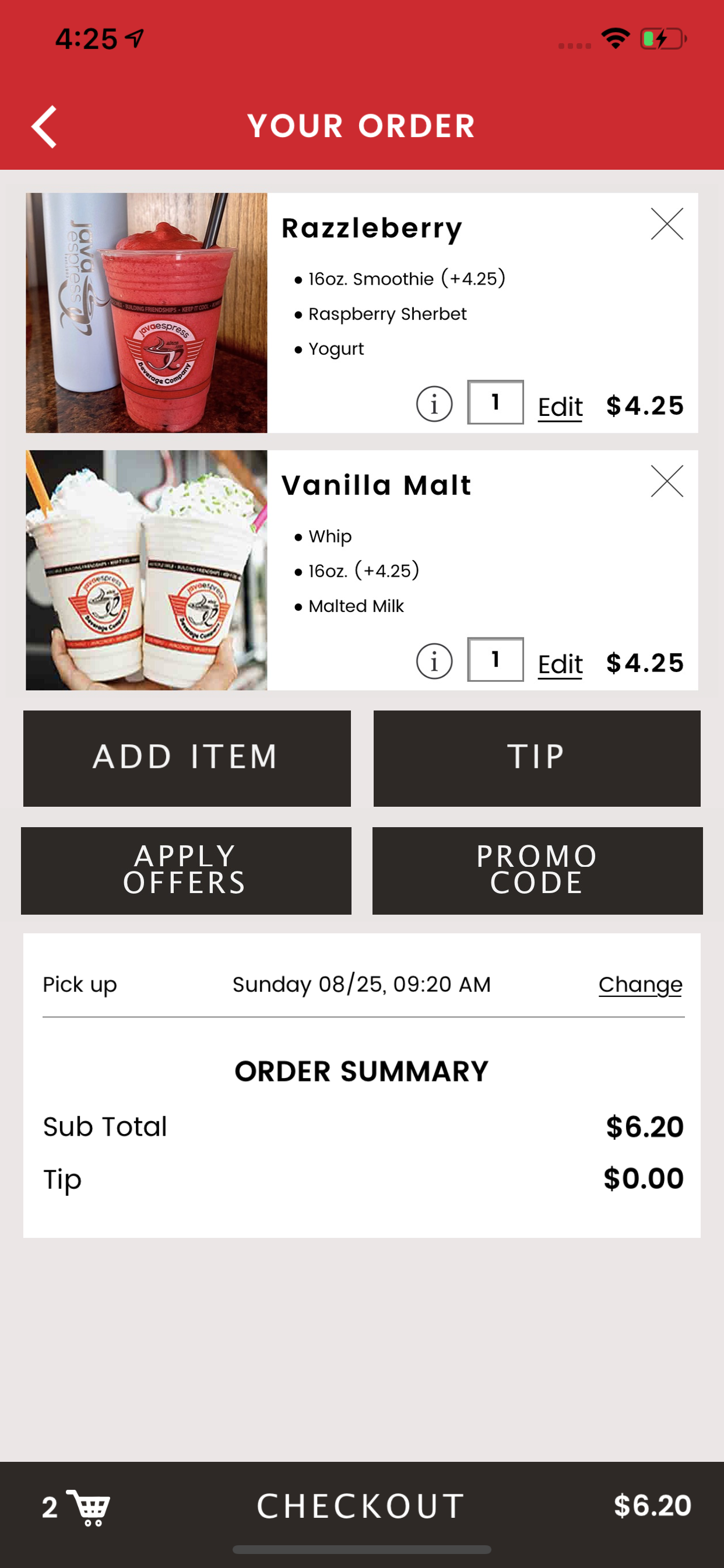This screenshot has width=724, height=1568.
Task: Add another item to the order
Action: [187, 758]
